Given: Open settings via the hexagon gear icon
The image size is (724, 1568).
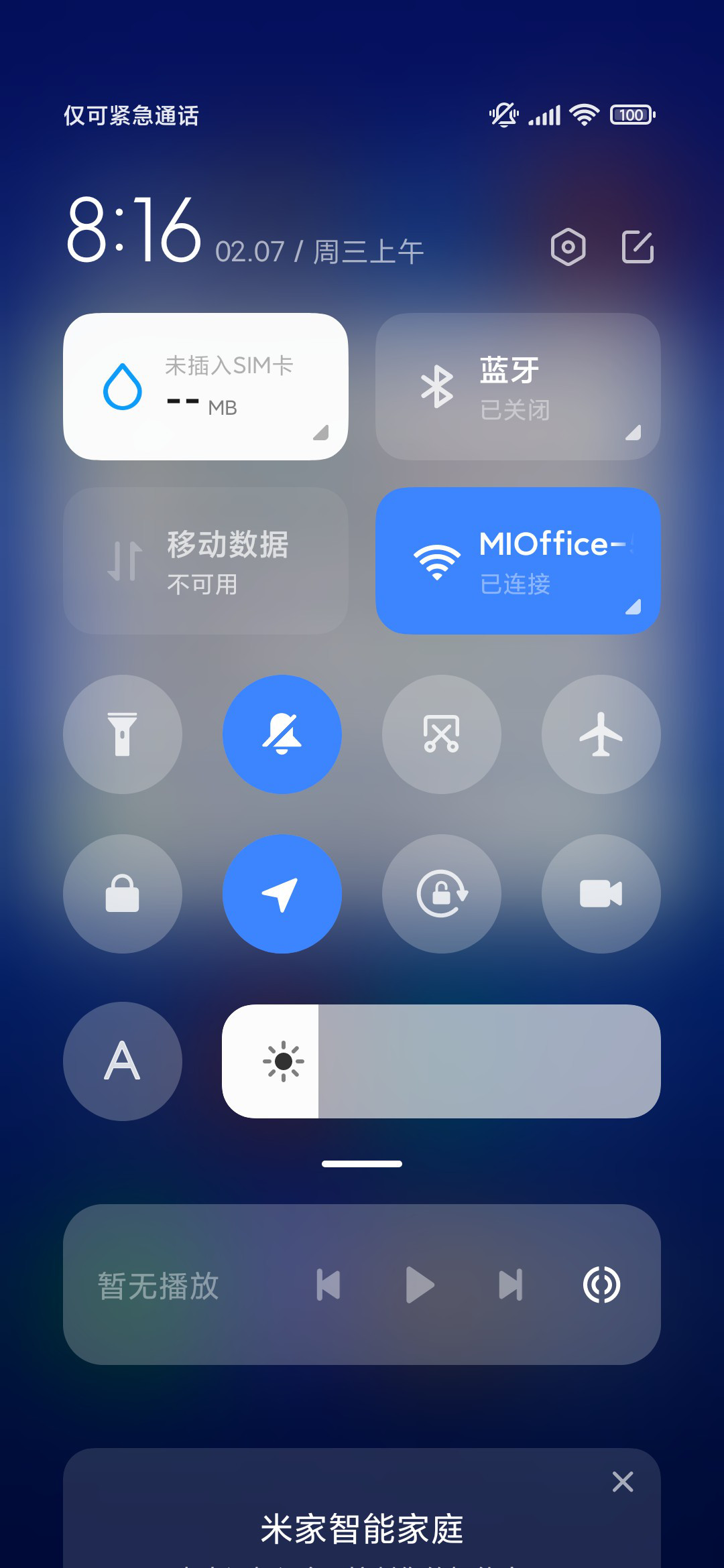Looking at the screenshot, I should 568,247.
